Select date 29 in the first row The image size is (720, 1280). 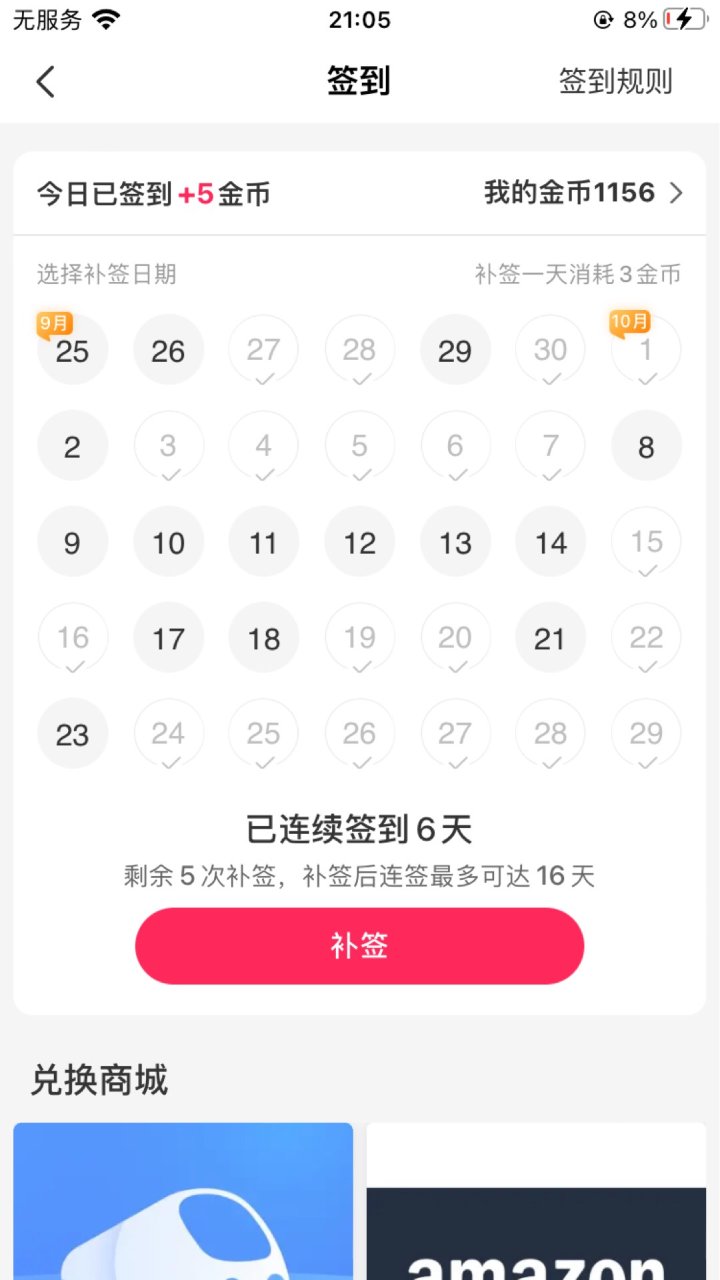point(455,350)
